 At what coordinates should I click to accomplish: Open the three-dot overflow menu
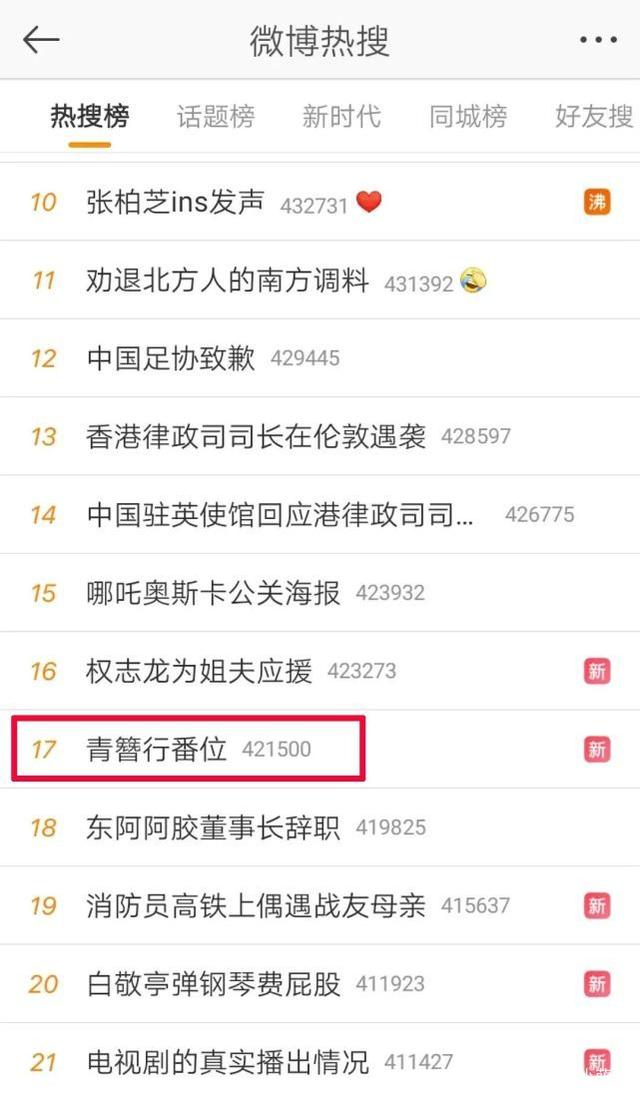[x=598, y=40]
